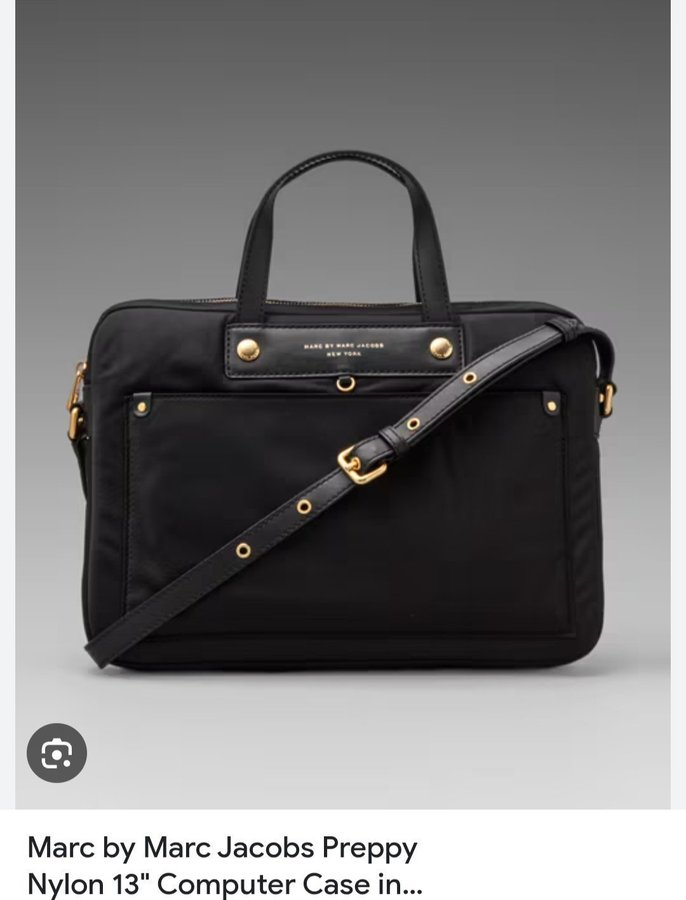The height and width of the screenshot is (900, 686).
Task: Open the Marc by Marc Jacobs Preppy Nylon title
Action: pos(224,866)
